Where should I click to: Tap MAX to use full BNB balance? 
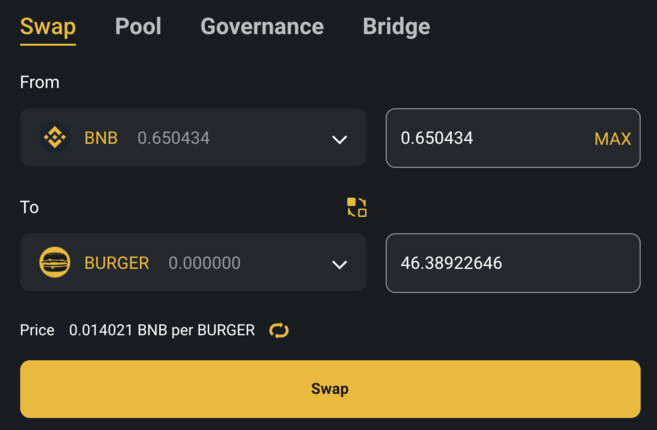[612, 139]
